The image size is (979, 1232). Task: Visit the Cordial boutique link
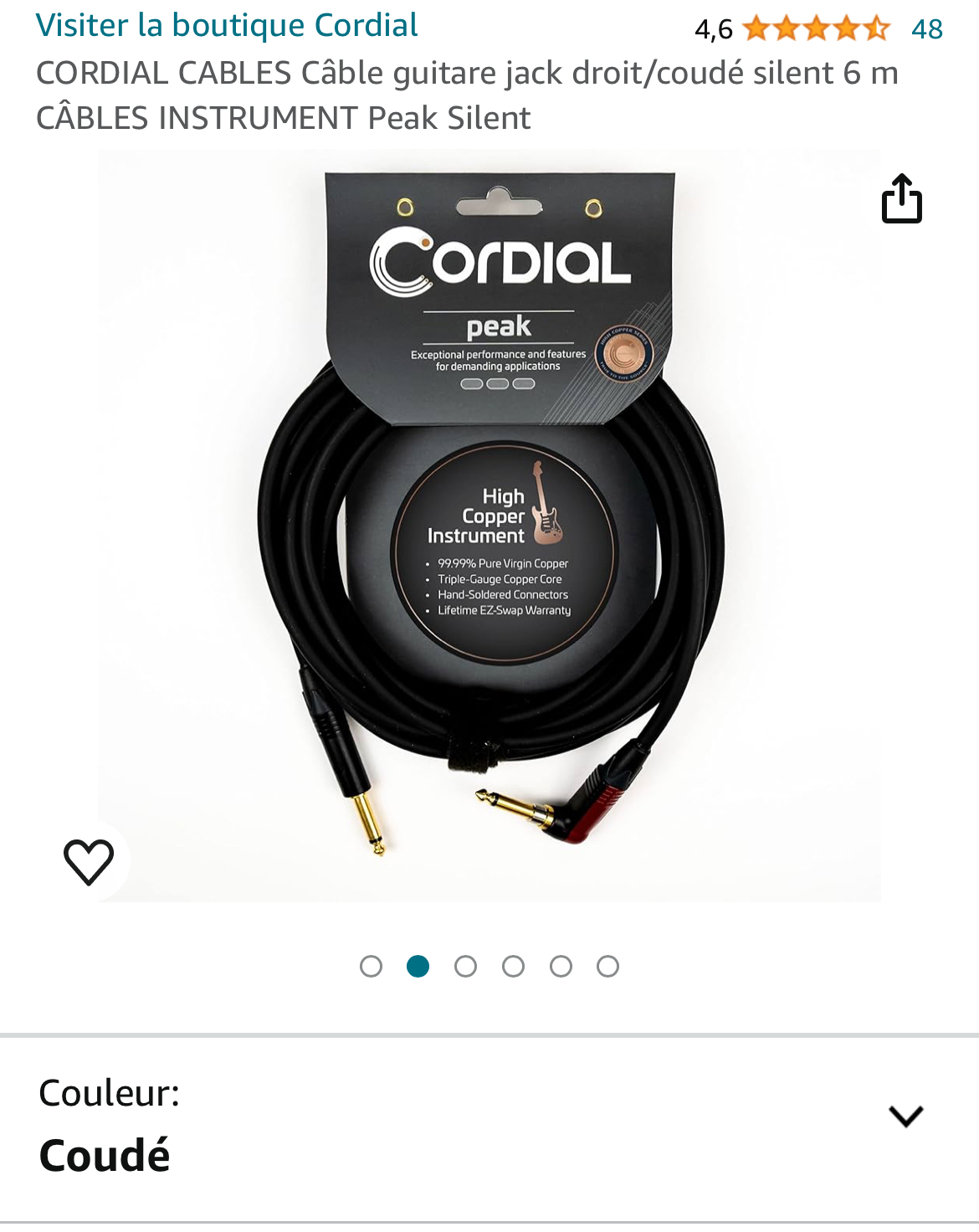coord(227,26)
